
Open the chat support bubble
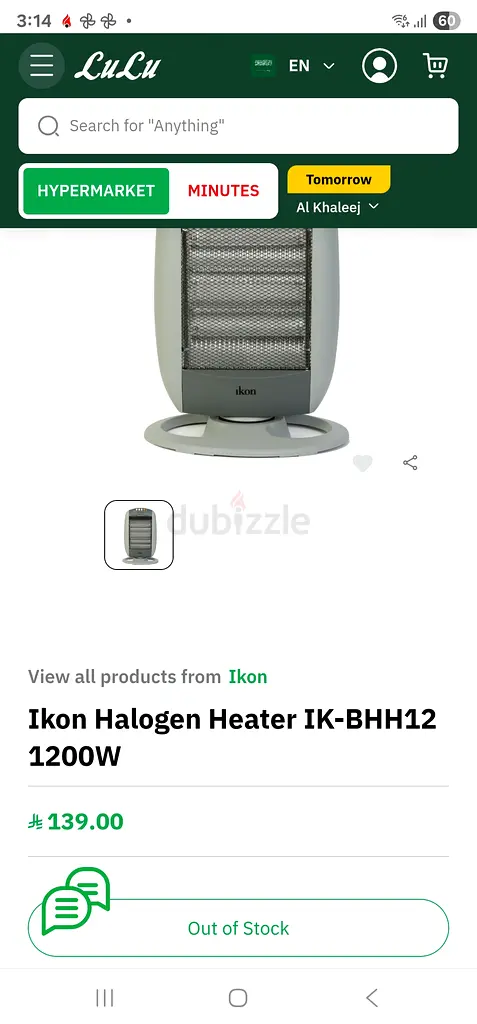(76, 901)
